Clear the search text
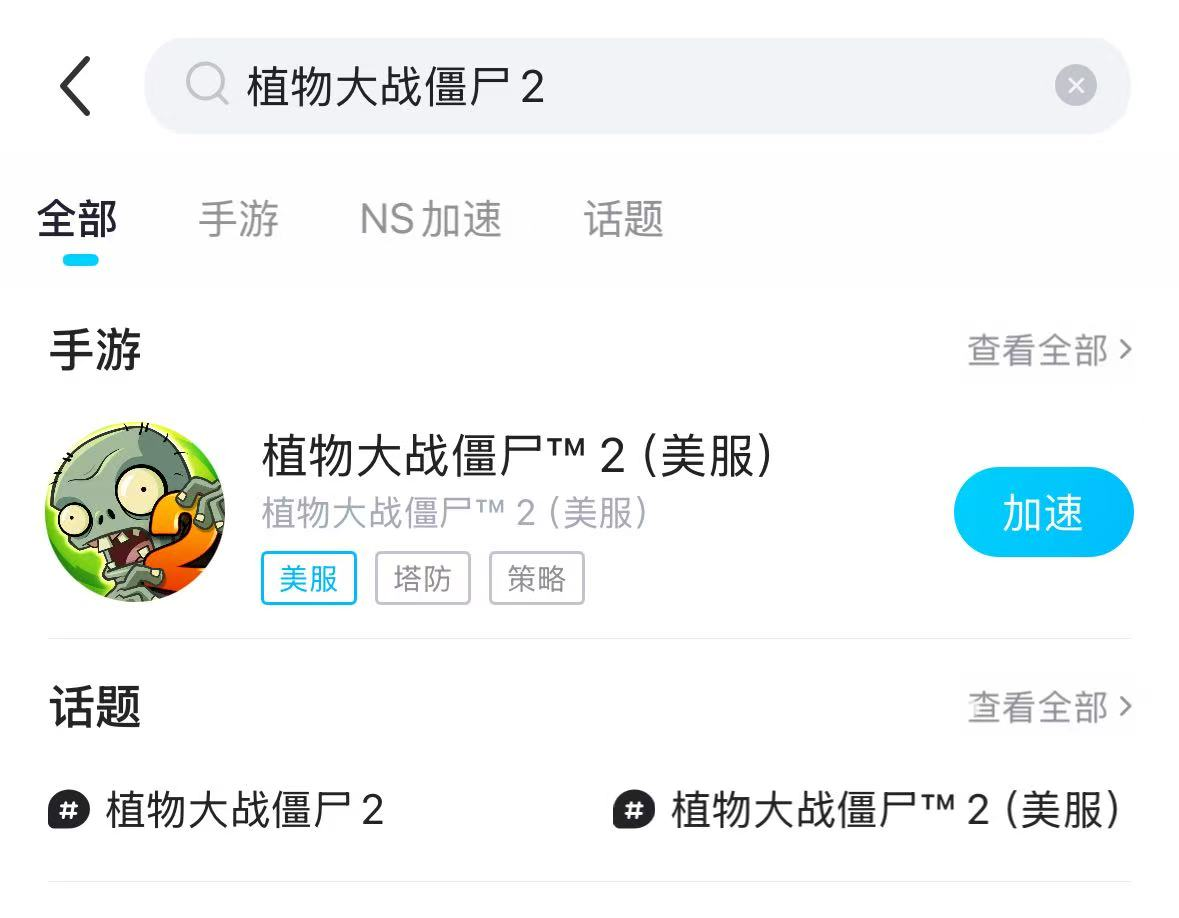The width and height of the screenshot is (1179, 918). tap(1075, 86)
